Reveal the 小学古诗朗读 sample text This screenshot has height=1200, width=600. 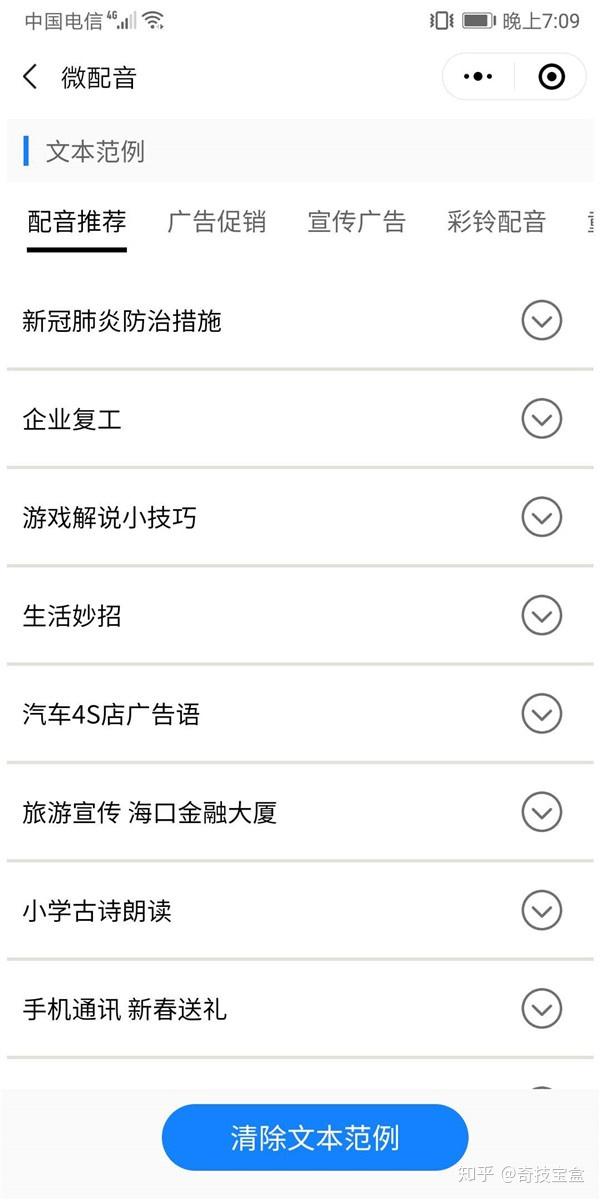pos(541,910)
